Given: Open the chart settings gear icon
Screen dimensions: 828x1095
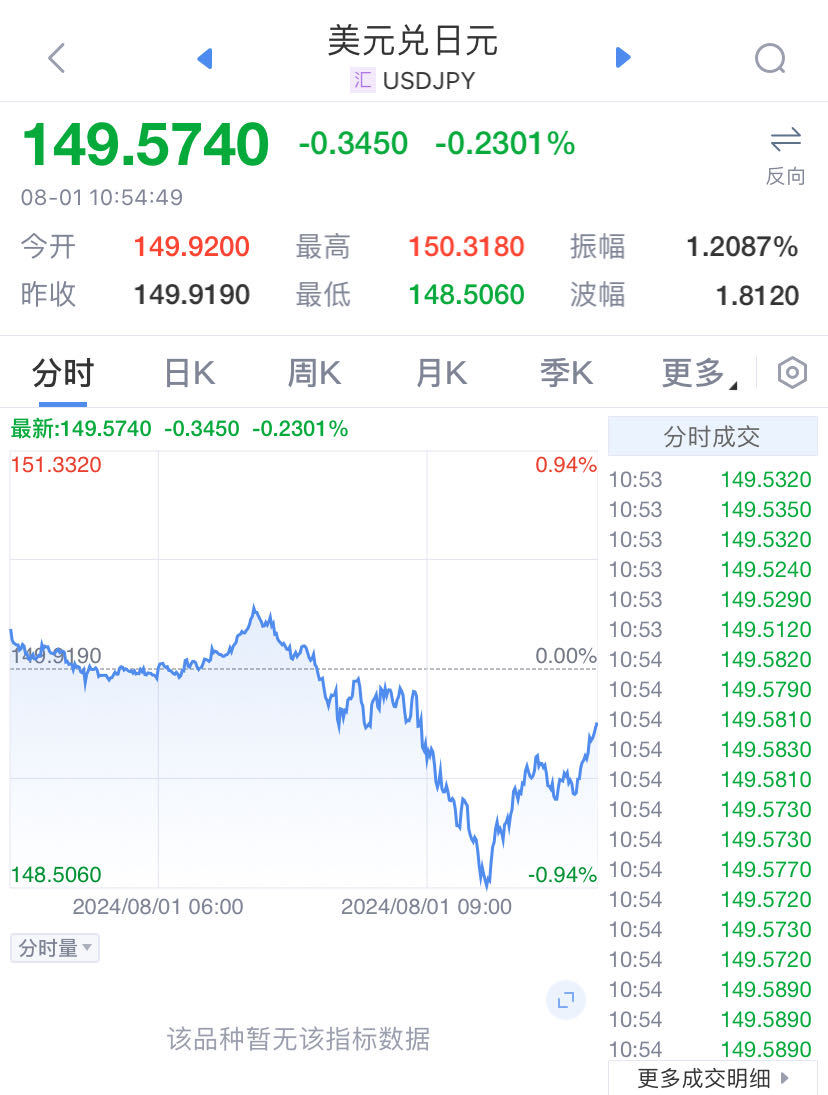Looking at the screenshot, I should pos(791,371).
